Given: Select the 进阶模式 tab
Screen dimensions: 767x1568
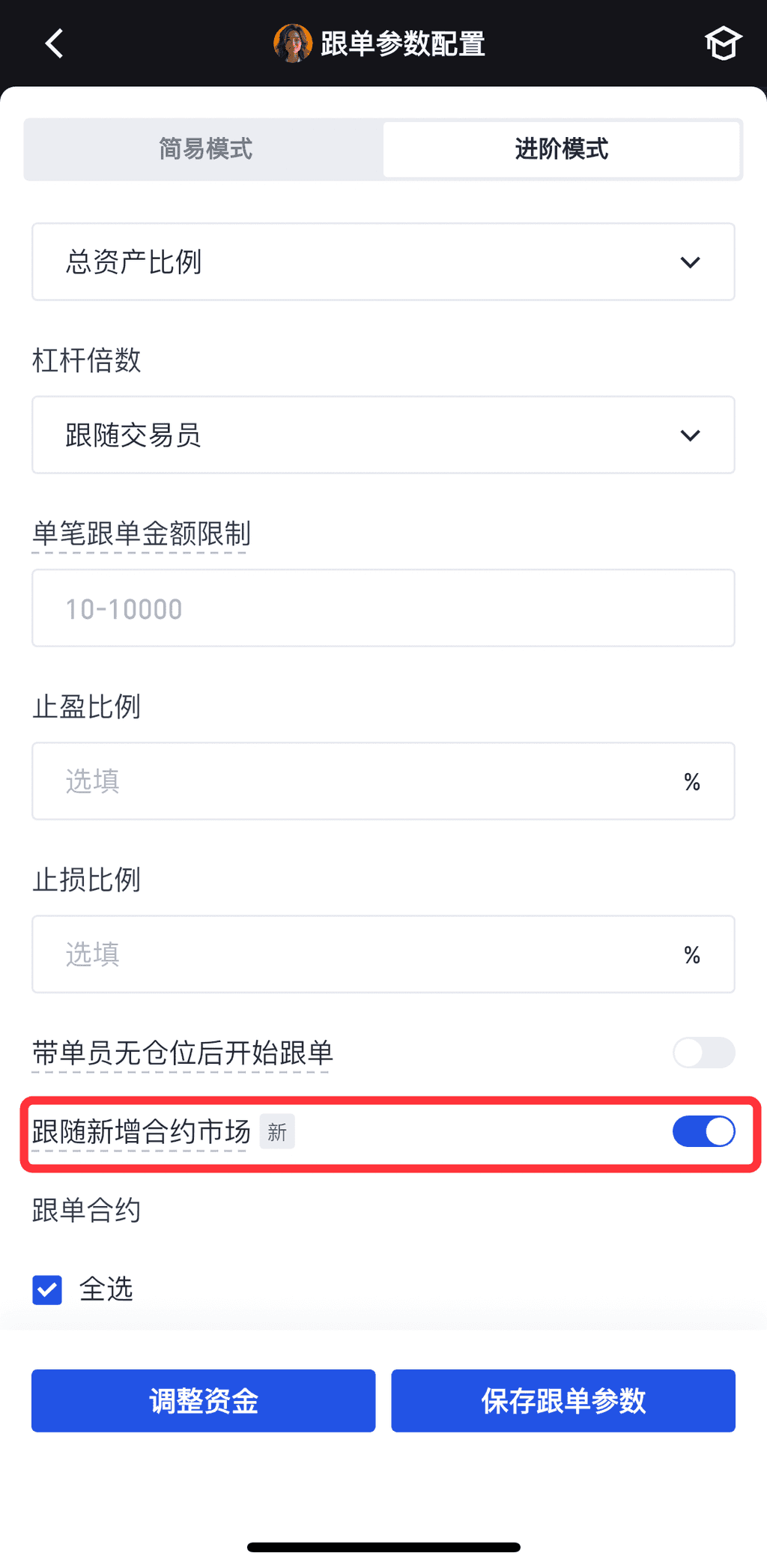Looking at the screenshot, I should coord(561,149).
